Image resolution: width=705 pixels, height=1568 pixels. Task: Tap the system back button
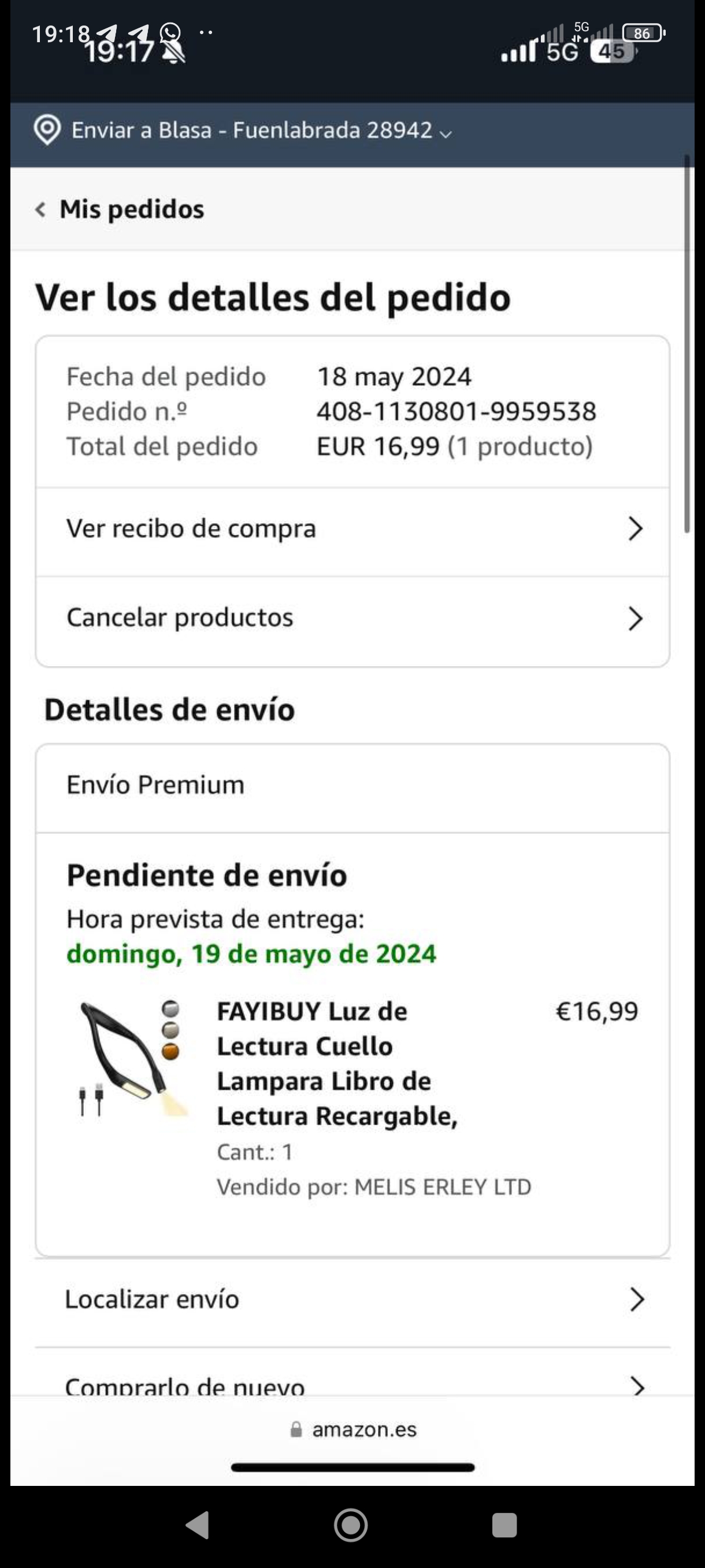click(198, 1525)
